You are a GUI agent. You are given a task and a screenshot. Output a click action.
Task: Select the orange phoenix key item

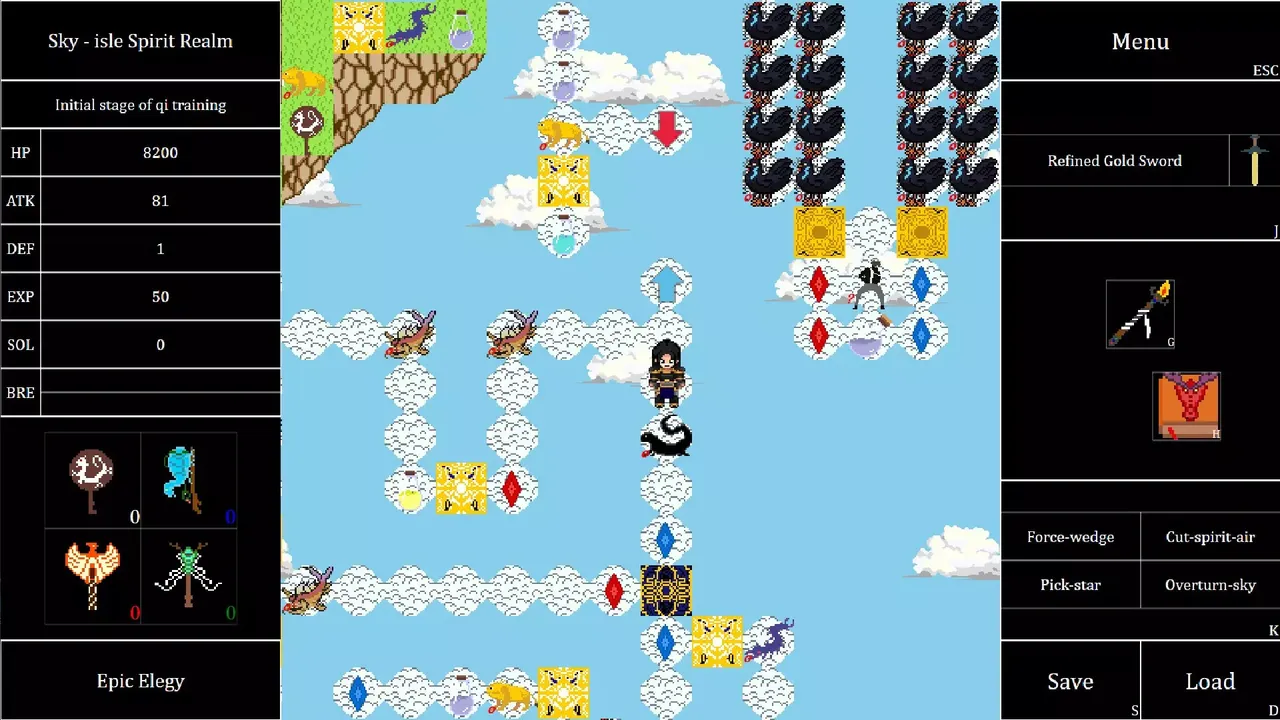(x=92, y=576)
